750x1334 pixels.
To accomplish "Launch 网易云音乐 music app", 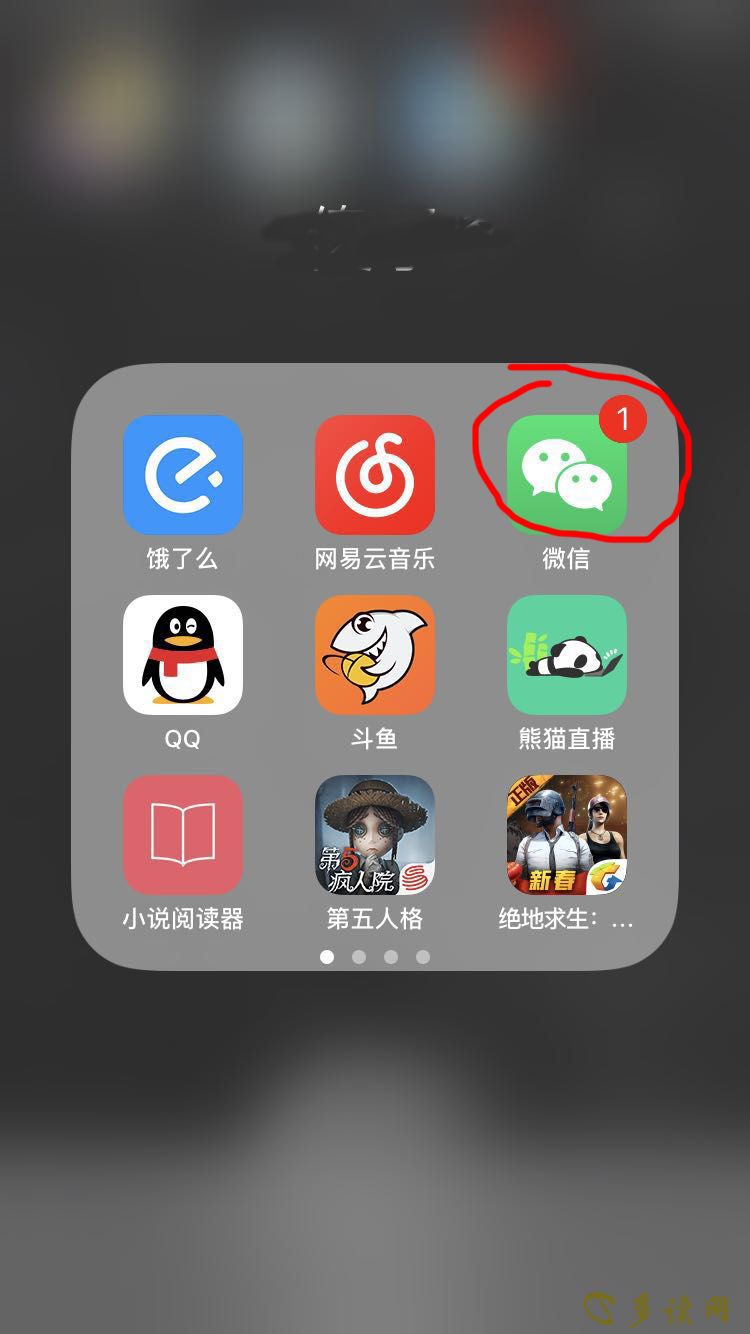I will [x=375, y=475].
